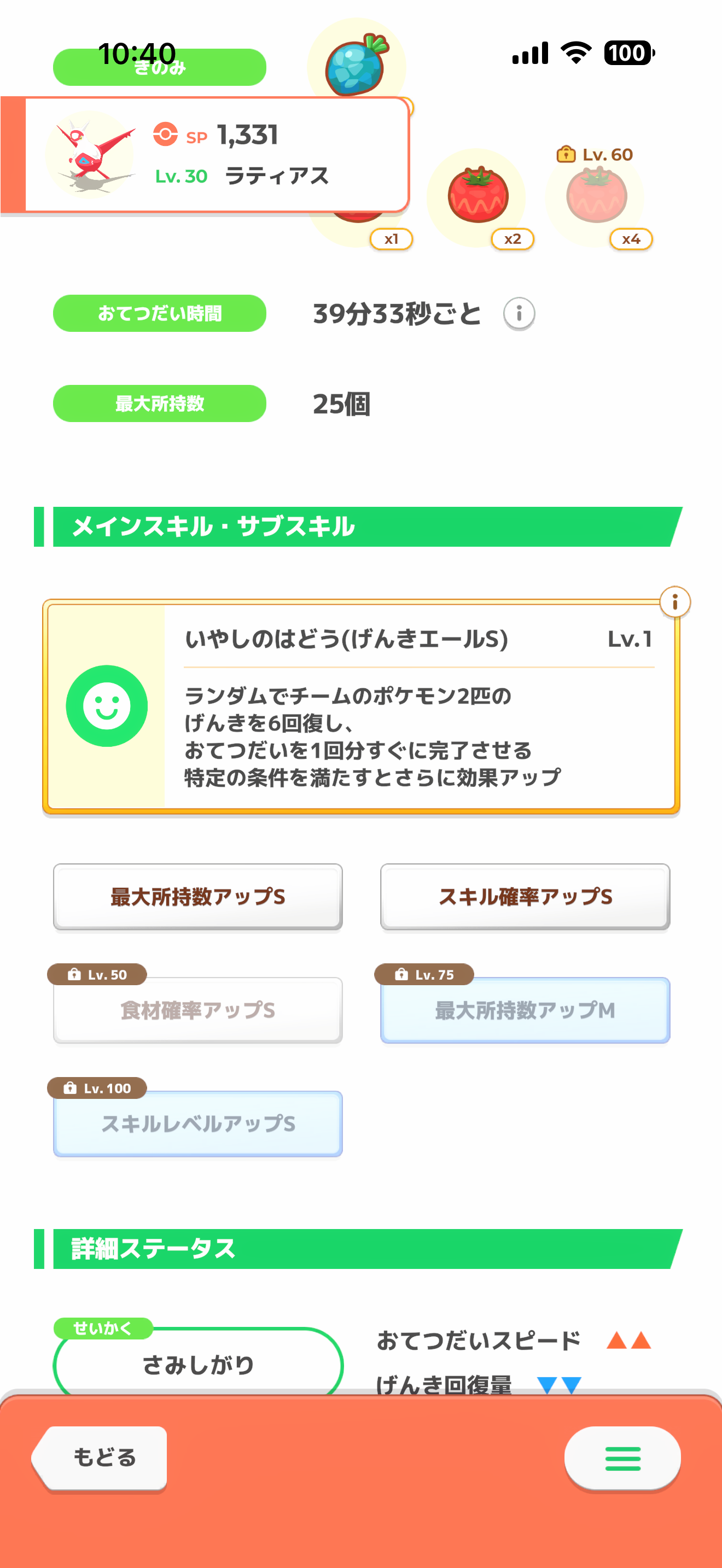Select locked 食材確率アップS subskill
The image size is (722, 1568).
point(198,1010)
